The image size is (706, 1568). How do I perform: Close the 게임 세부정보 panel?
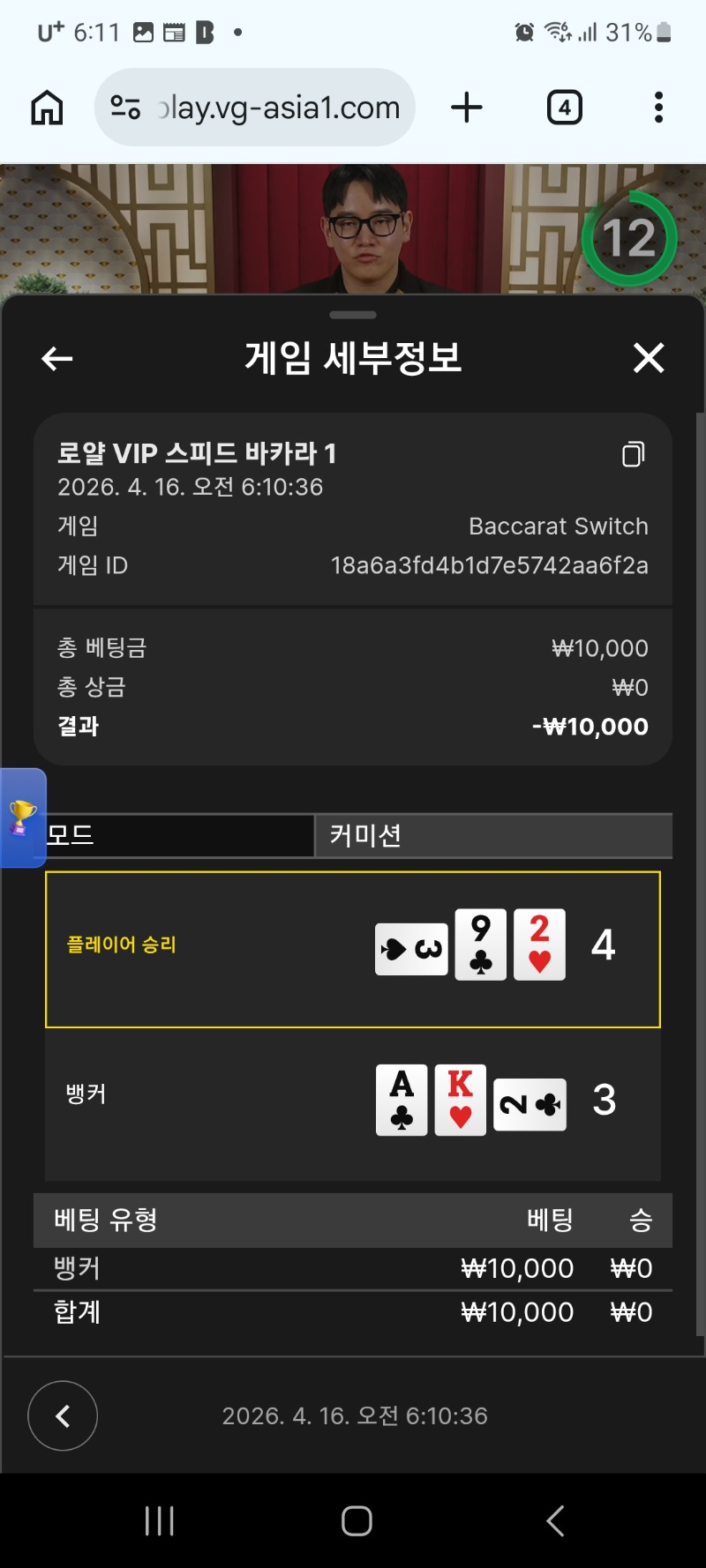click(x=649, y=358)
